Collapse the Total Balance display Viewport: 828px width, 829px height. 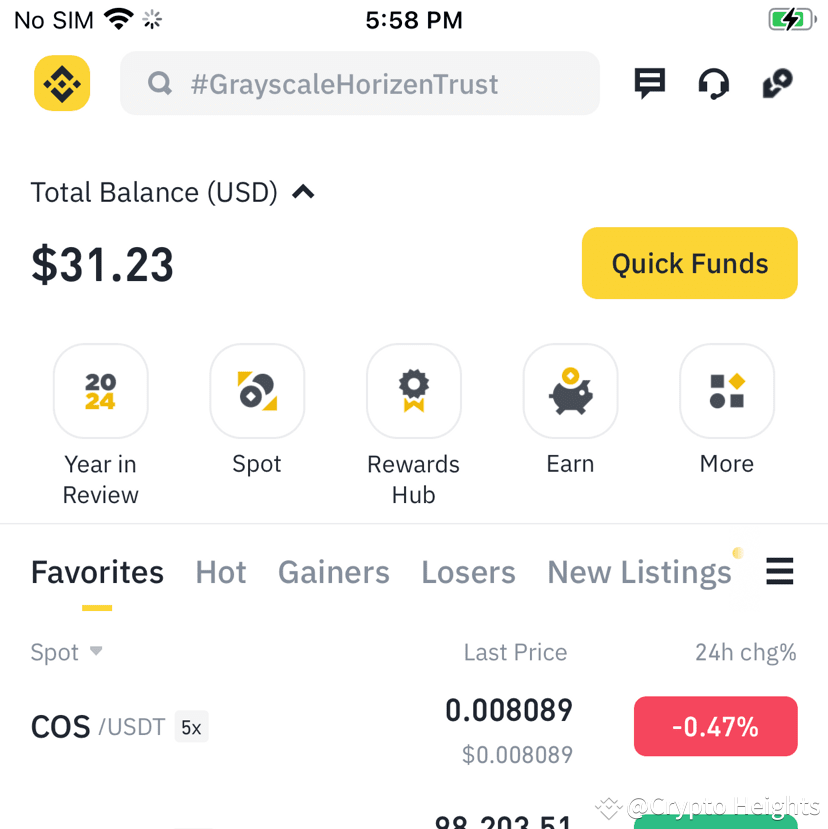coord(303,191)
